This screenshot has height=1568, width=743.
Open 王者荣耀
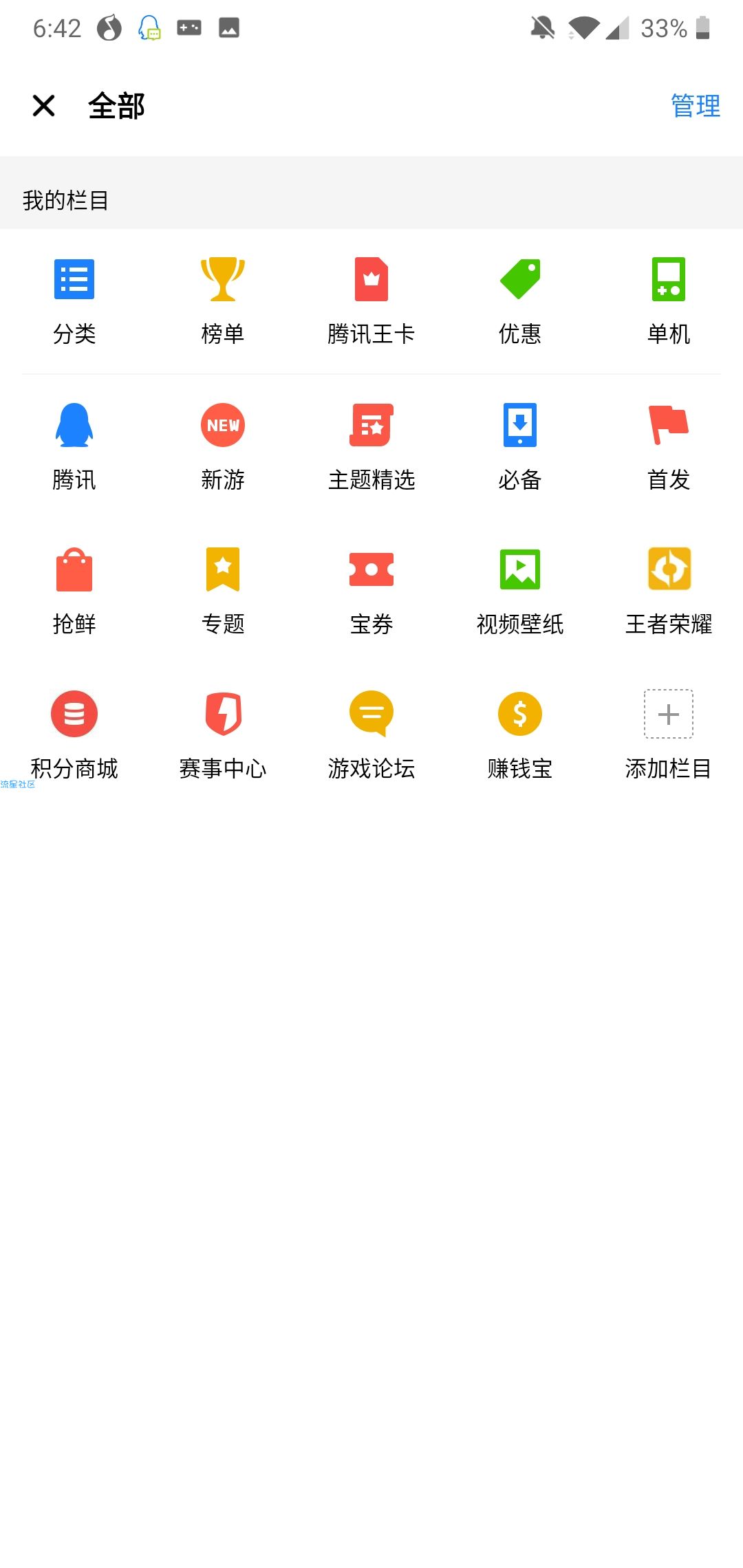pyautogui.click(x=669, y=591)
